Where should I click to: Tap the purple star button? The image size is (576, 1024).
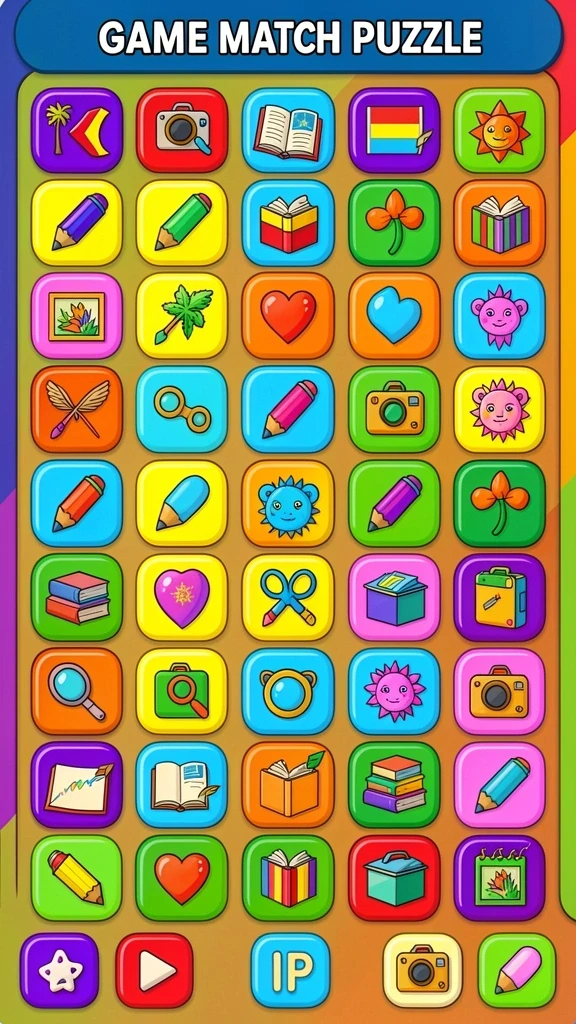tap(59, 970)
